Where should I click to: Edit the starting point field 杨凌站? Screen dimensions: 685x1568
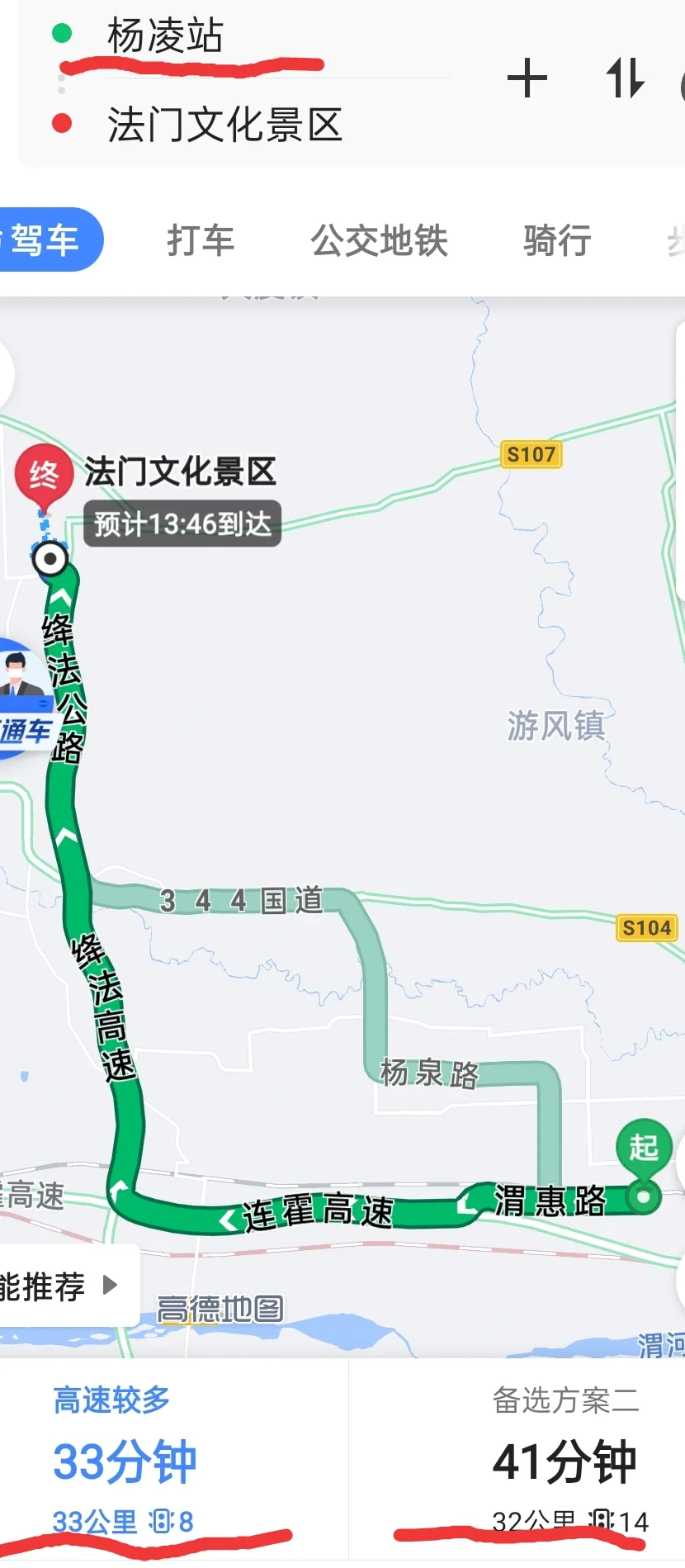(x=165, y=36)
